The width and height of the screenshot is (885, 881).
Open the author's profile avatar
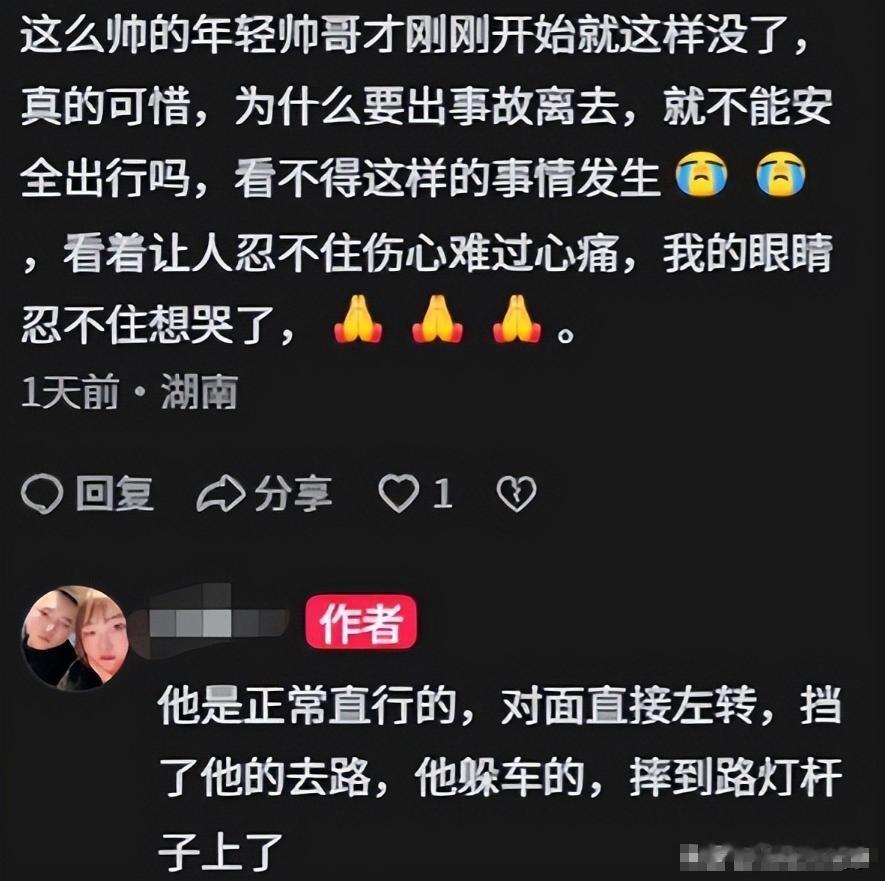point(74,638)
